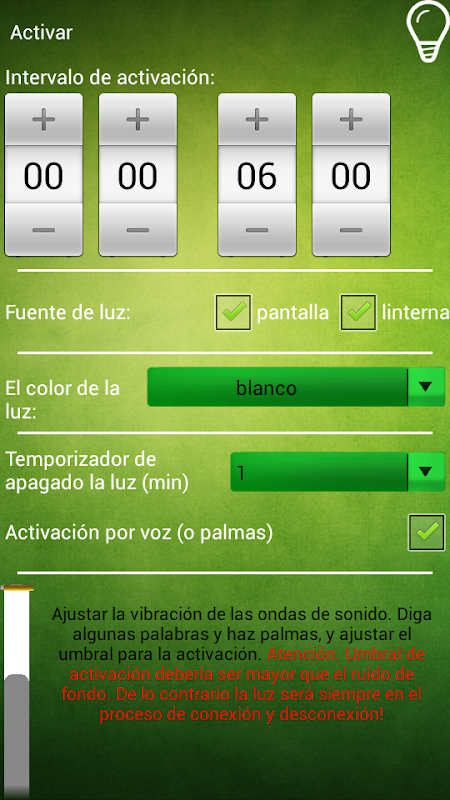Increase the first start-time counter
The image size is (450, 800).
coord(44,120)
